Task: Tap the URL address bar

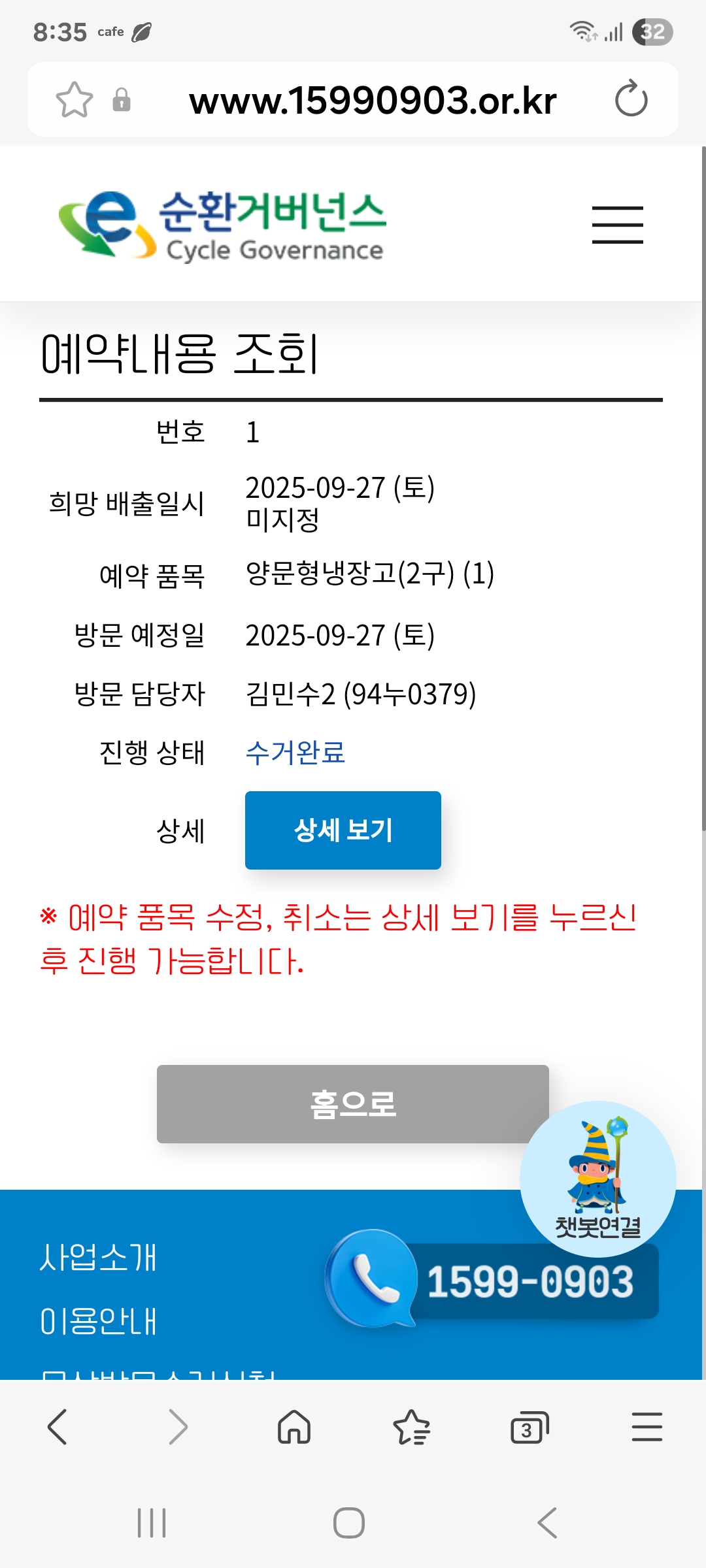Action: click(x=373, y=101)
